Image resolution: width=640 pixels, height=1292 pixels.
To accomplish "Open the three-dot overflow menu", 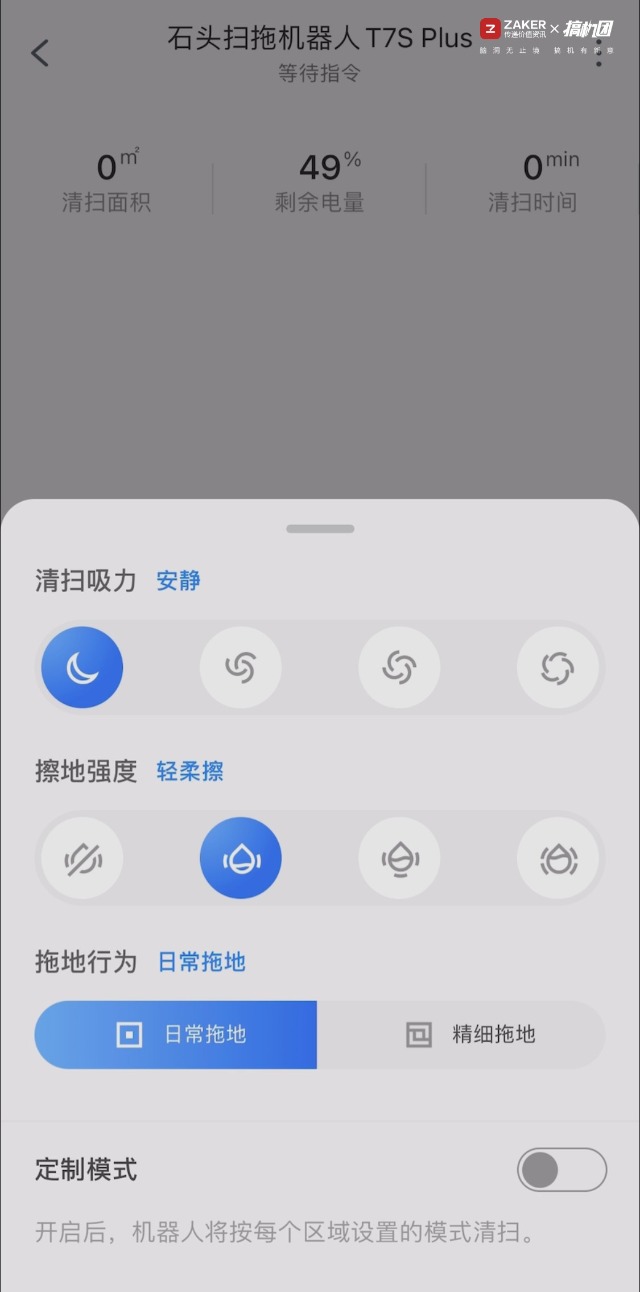I will (x=598, y=53).
